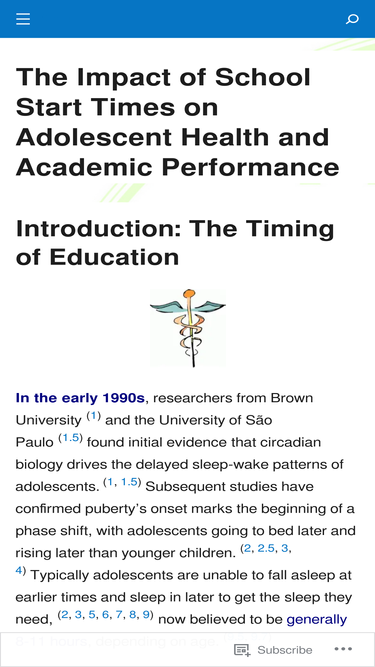
Task: Open citation 2.5 after younger children
Action: coord(266,549)
